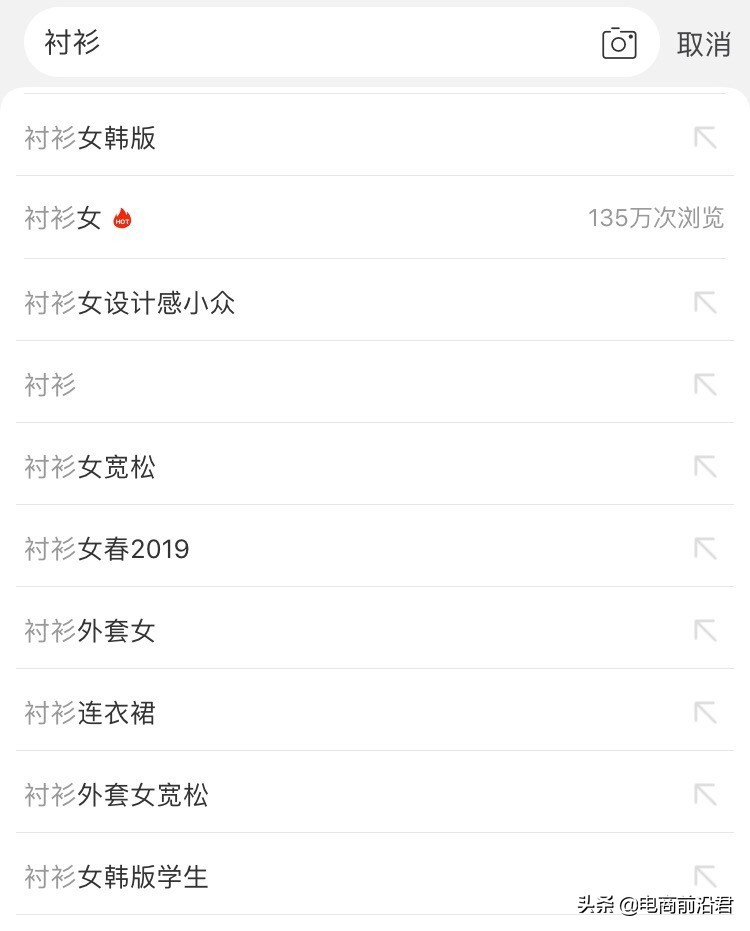Screen dimensions: 750x931
Task: Tap the camera icon for image search
Action: coord(618,43)
